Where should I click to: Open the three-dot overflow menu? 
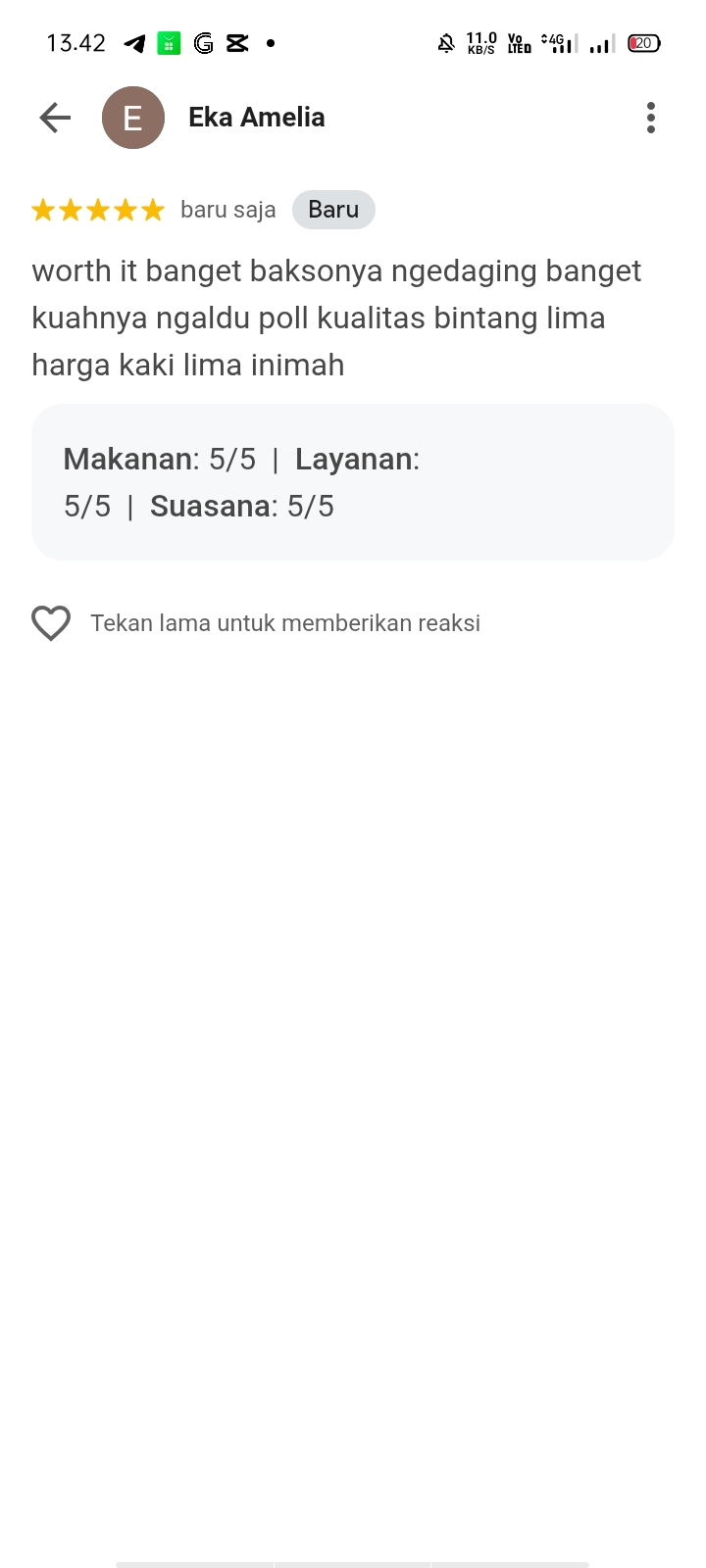650,118
